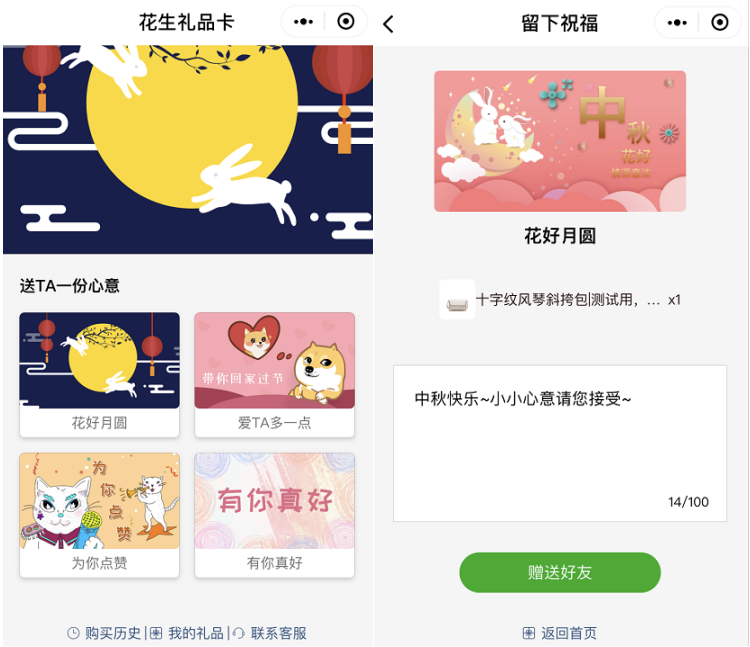Open the 十字纹风琴斜挎包 product item
This screenshot has width=750, height=647.
(559, 299)
